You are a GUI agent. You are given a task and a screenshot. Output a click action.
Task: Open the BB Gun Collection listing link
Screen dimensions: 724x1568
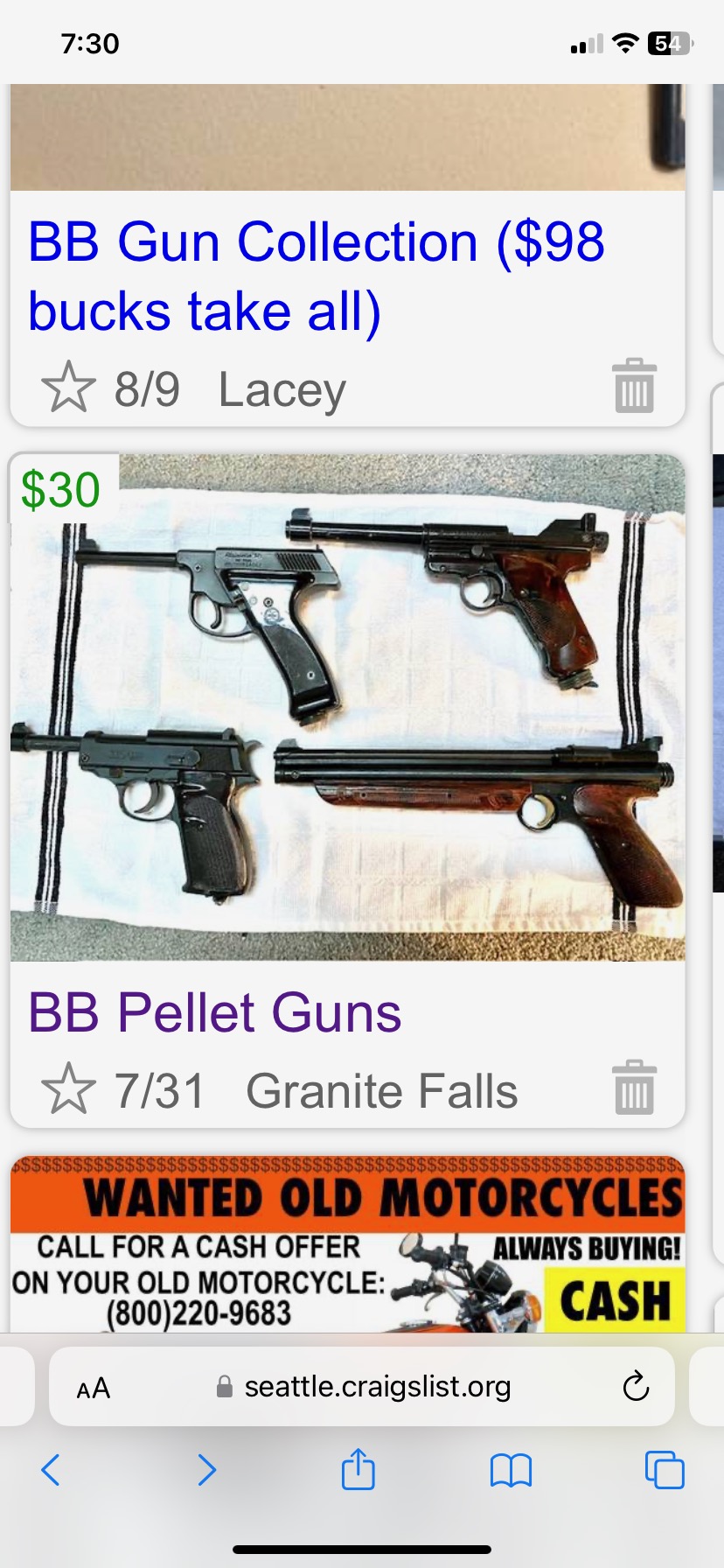pos(315,276)
